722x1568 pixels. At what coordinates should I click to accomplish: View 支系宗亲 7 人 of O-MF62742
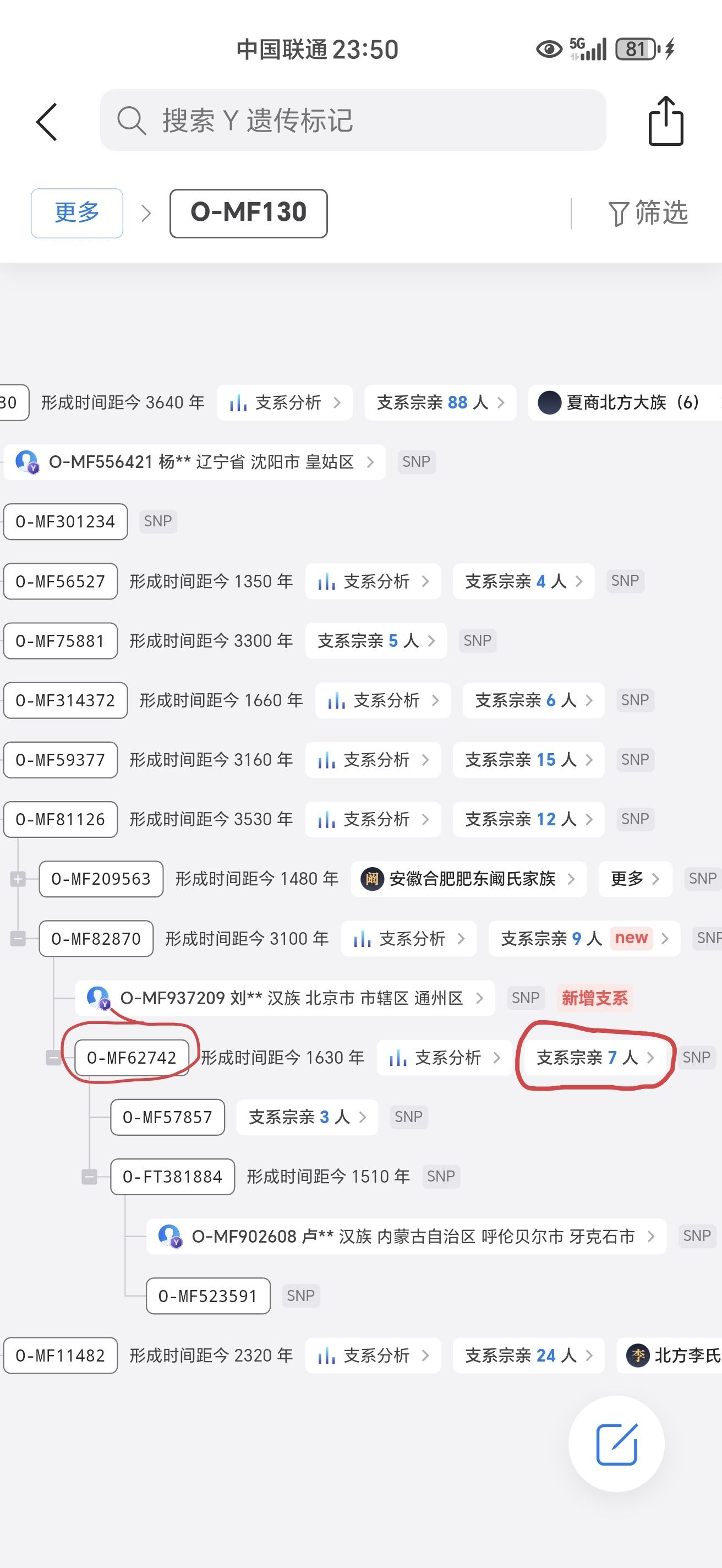coord(595,1057)
